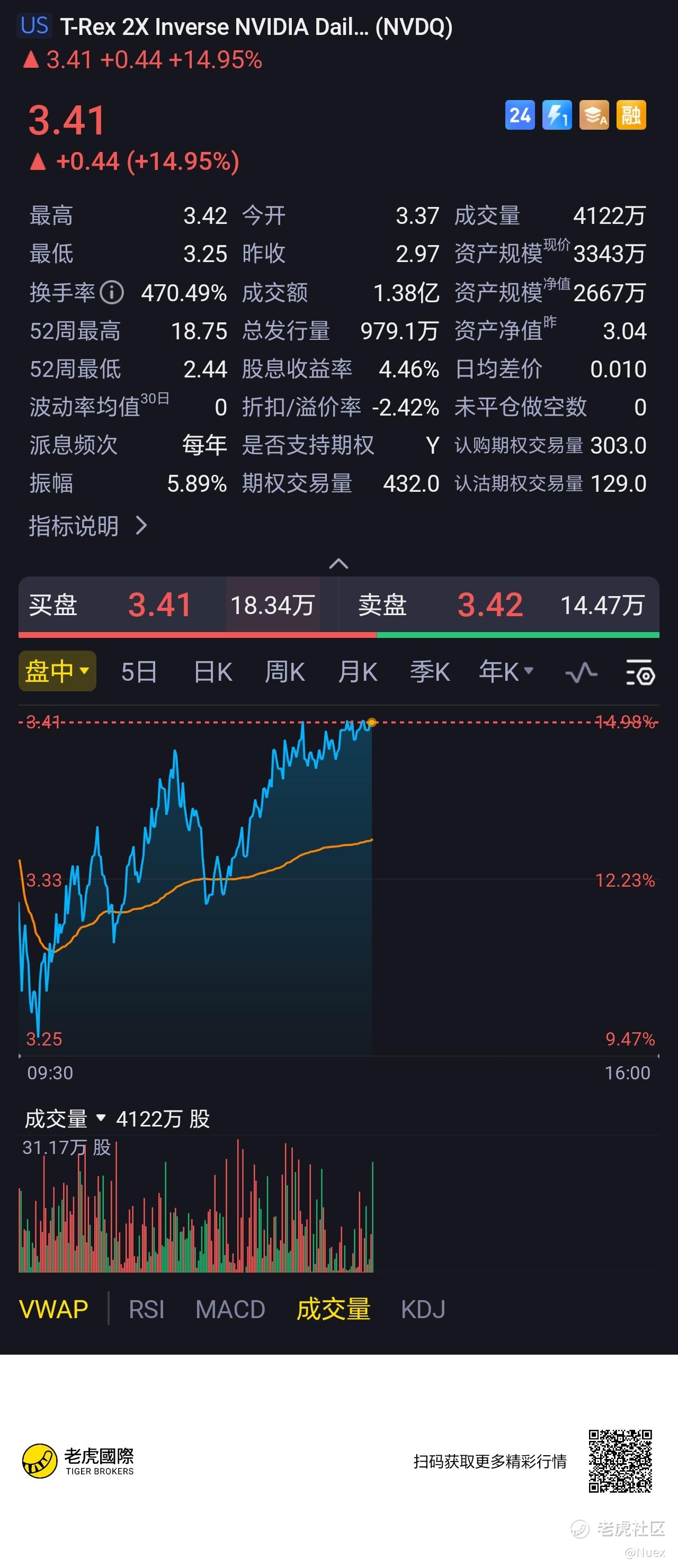
Task: Show the 月K chart
Action: 358,672
